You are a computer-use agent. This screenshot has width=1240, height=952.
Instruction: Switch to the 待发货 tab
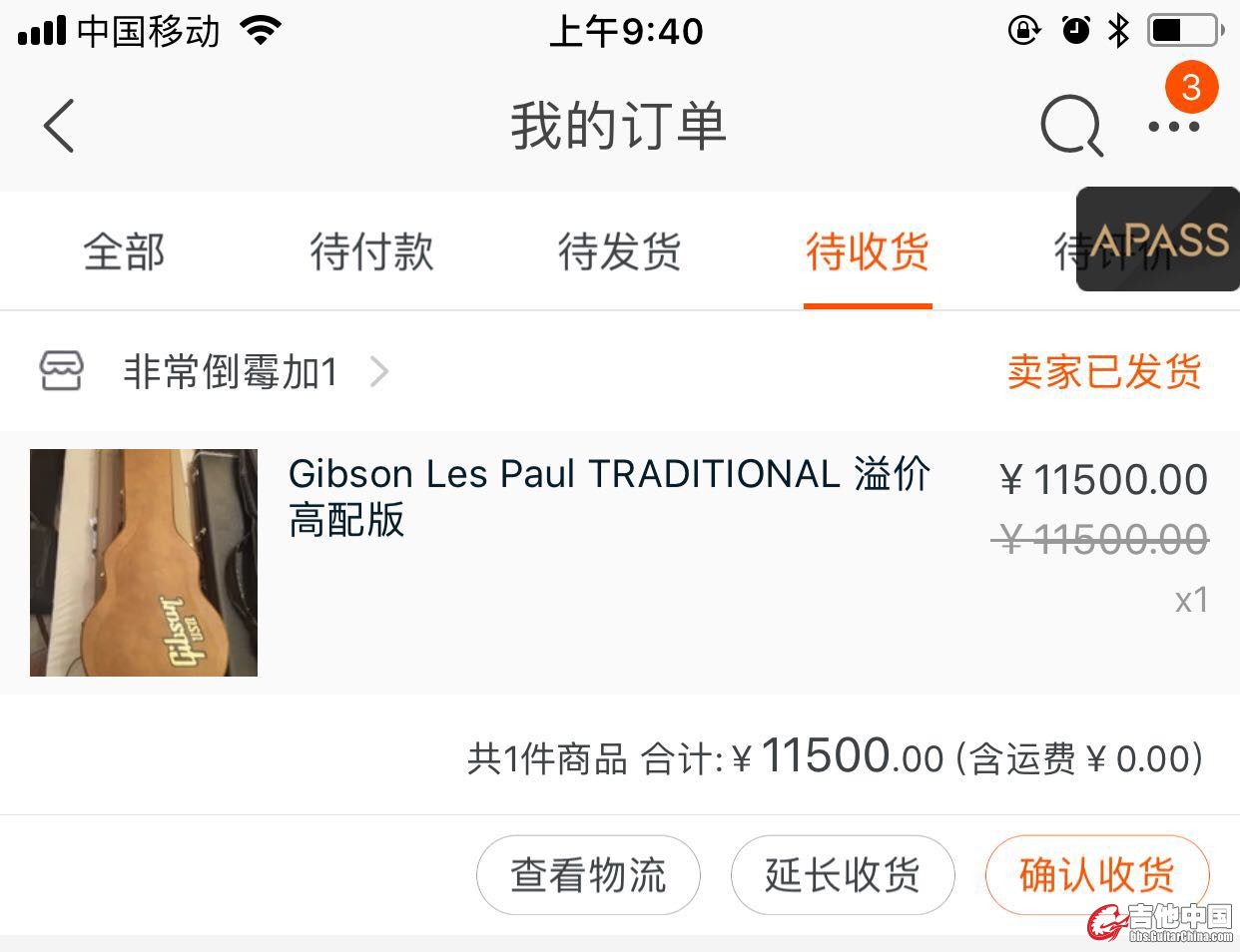click(x=619, y=251)
